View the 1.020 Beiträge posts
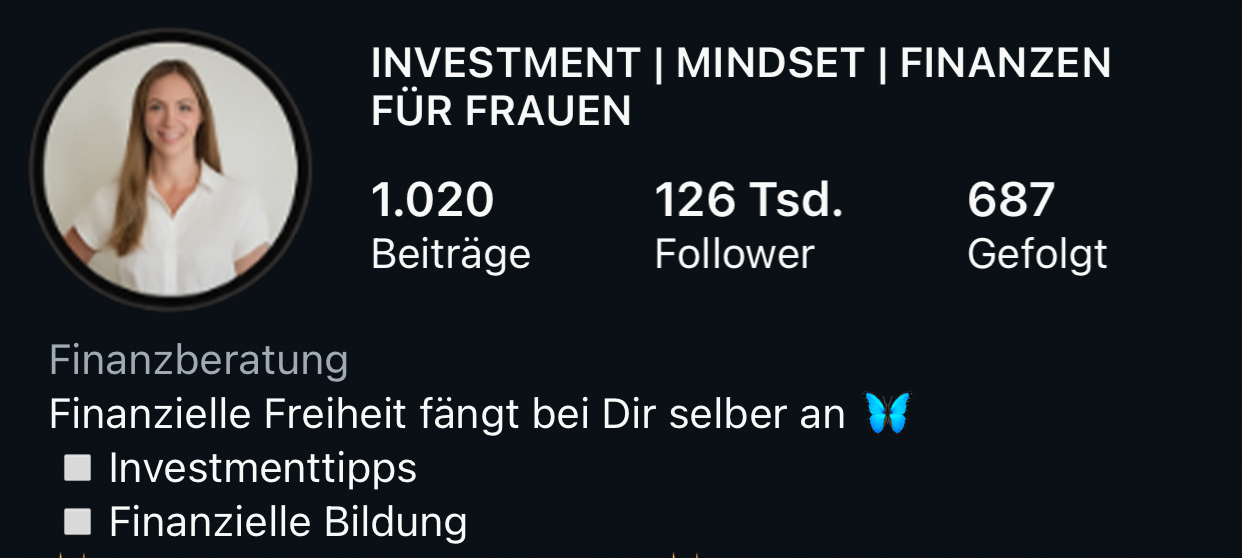The width and height of the screenshot is (1242, 558). (x=450, y=226)
